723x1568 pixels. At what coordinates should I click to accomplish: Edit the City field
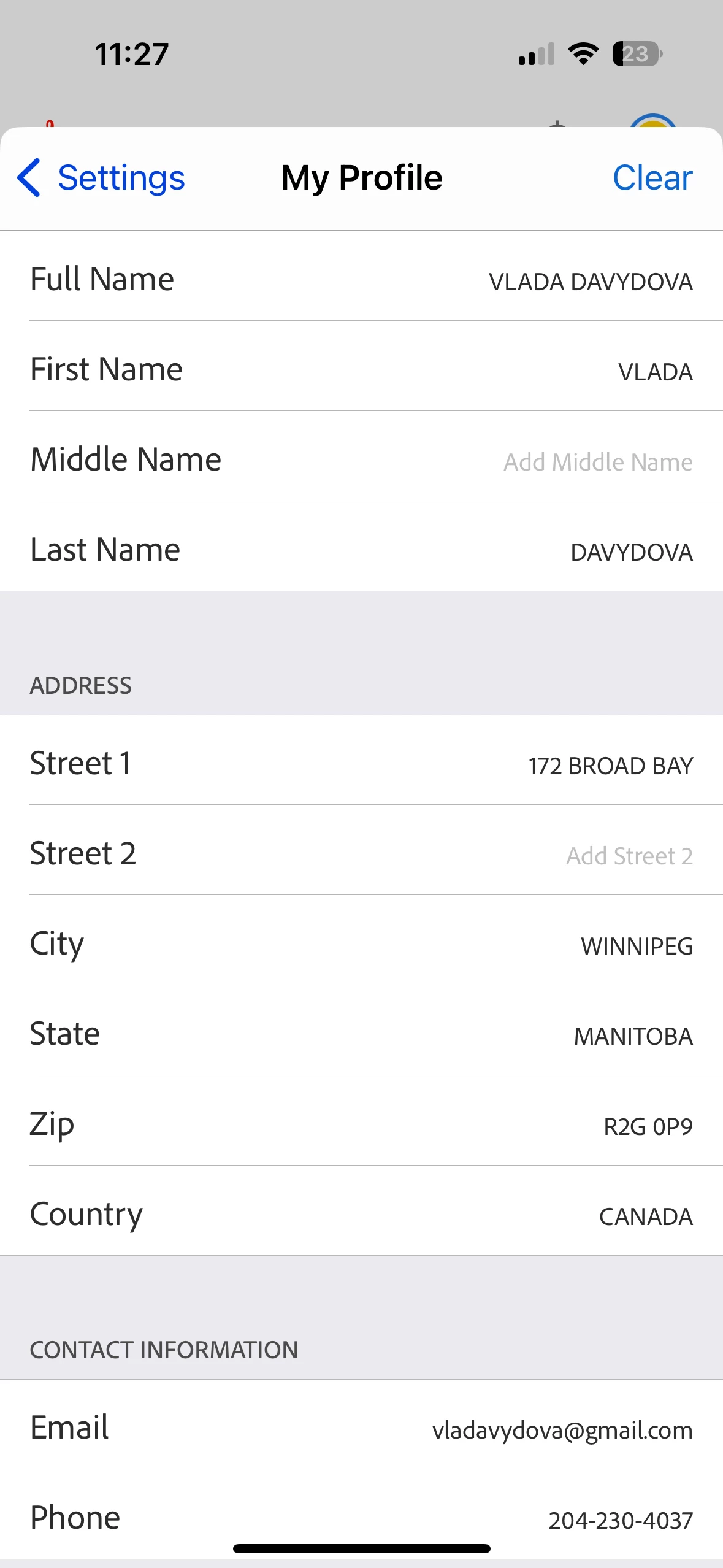tap(636, 946)
